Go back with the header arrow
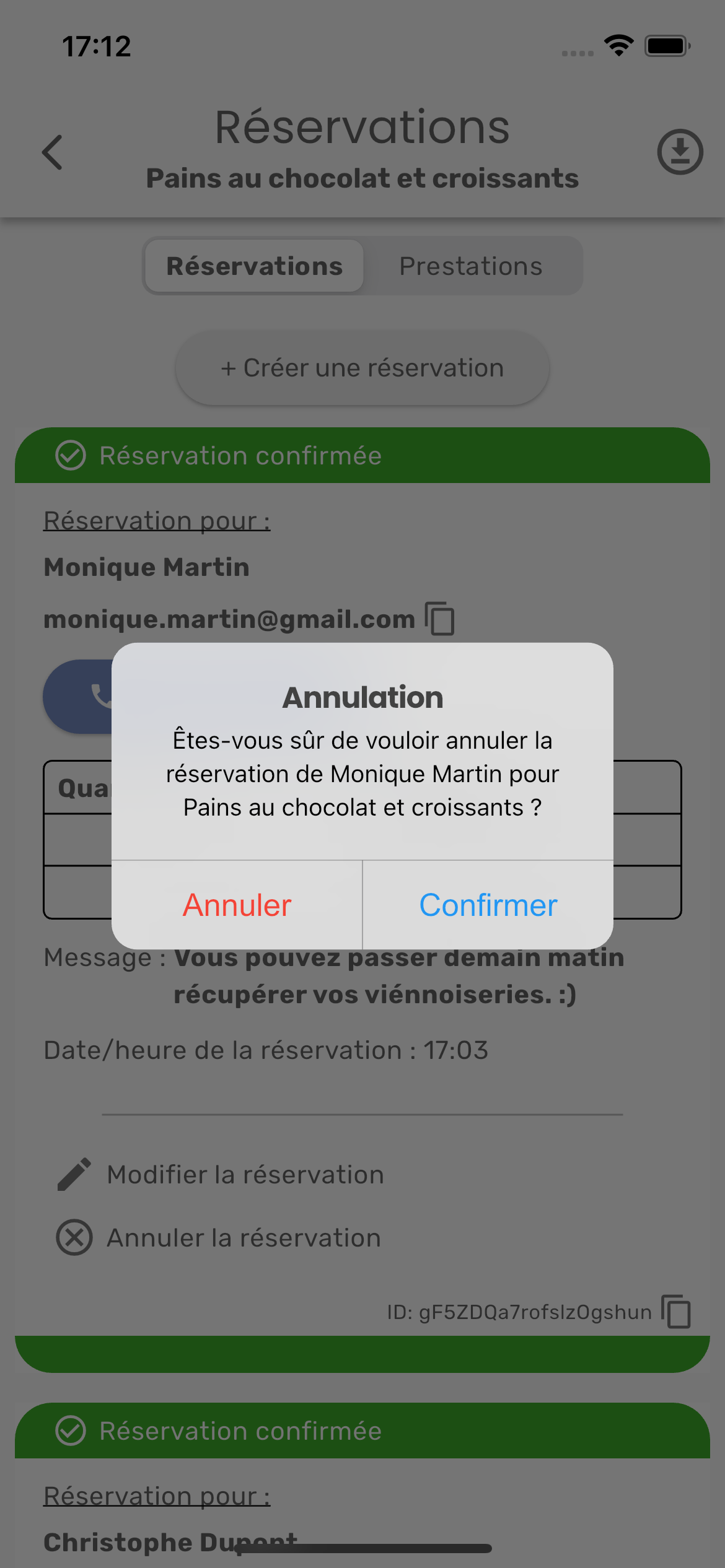Screen dimensions: 725x1568 53,152
